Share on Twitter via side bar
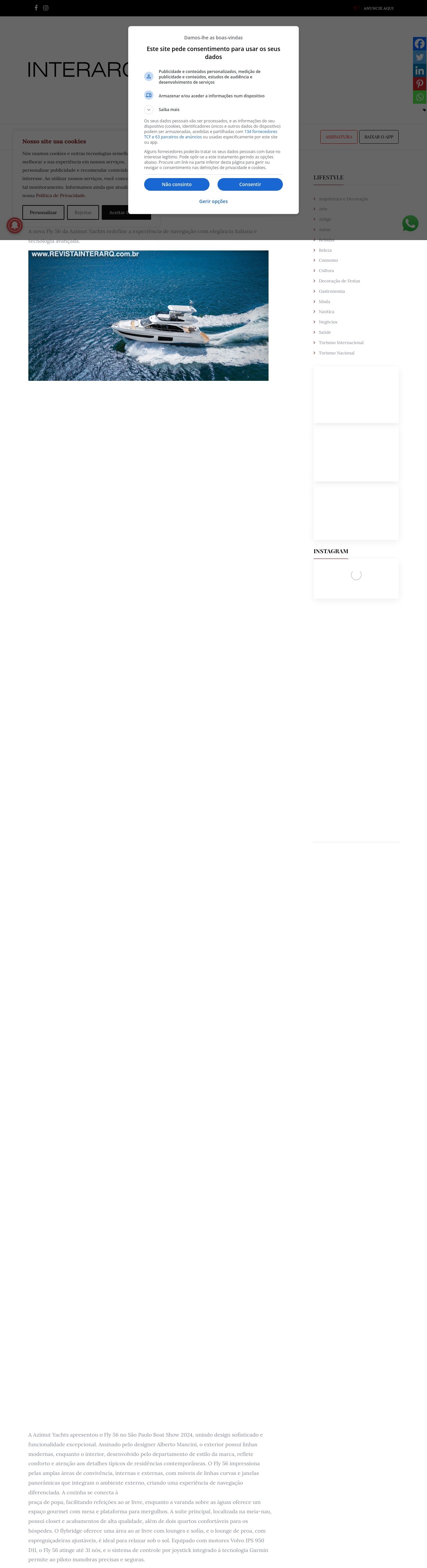Screen dimensions: 427x1568 (x=420, y=57)
